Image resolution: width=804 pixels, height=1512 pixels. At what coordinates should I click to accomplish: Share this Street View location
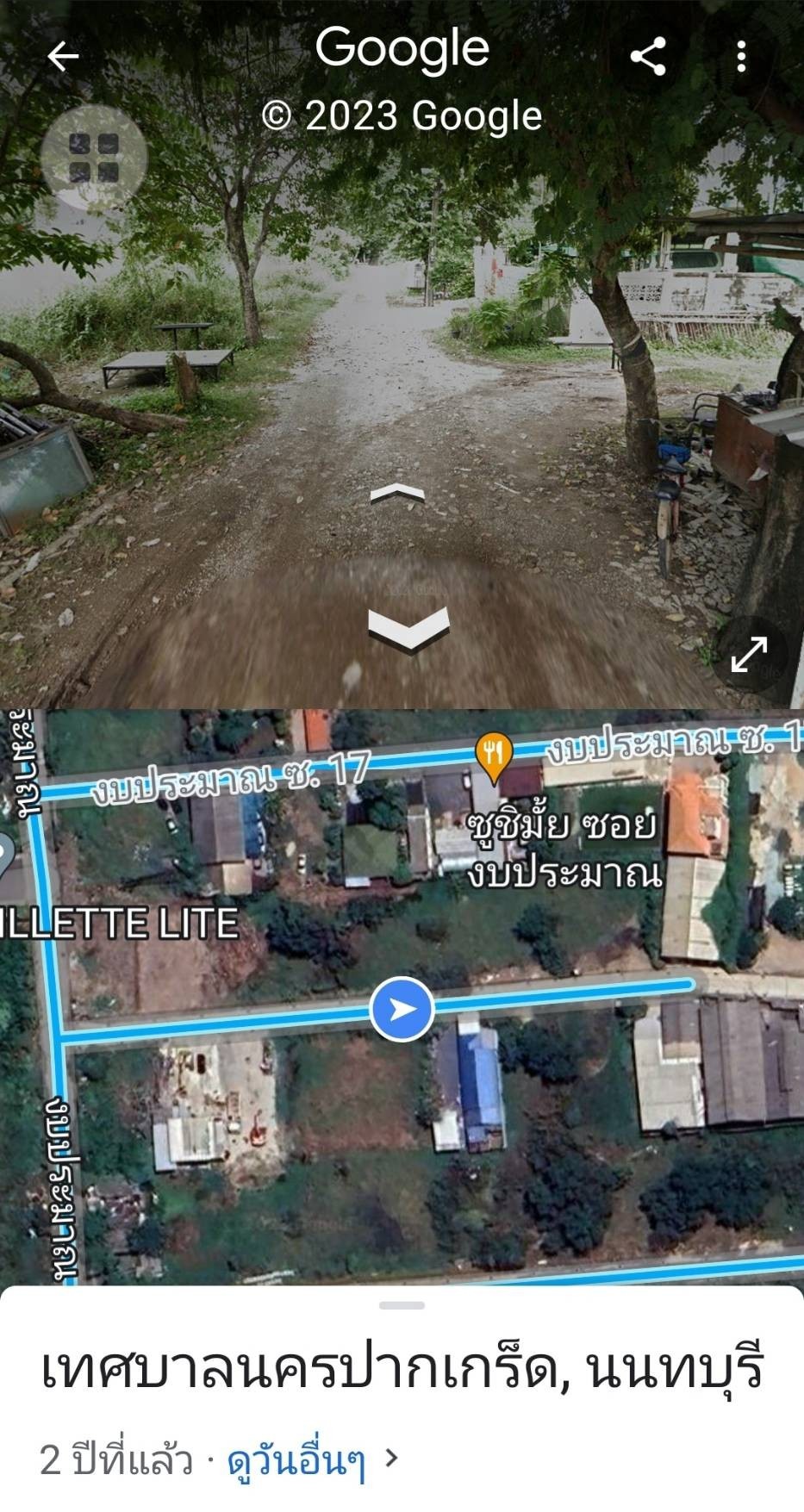(648, 57)
